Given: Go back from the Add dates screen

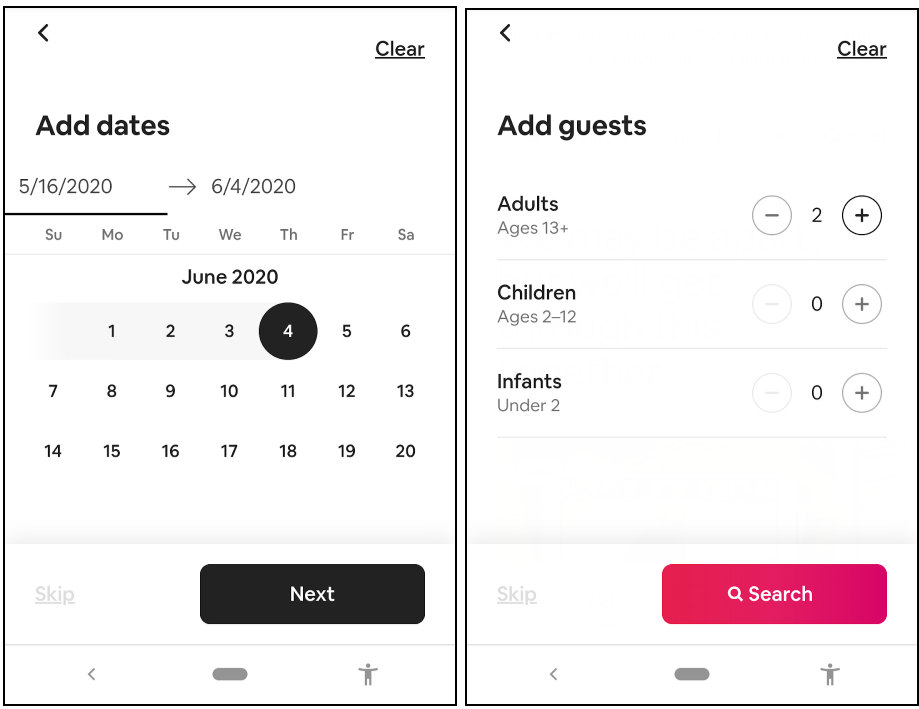Looking at the screenshot, I should pyautogui.click(x=43, y=33).
